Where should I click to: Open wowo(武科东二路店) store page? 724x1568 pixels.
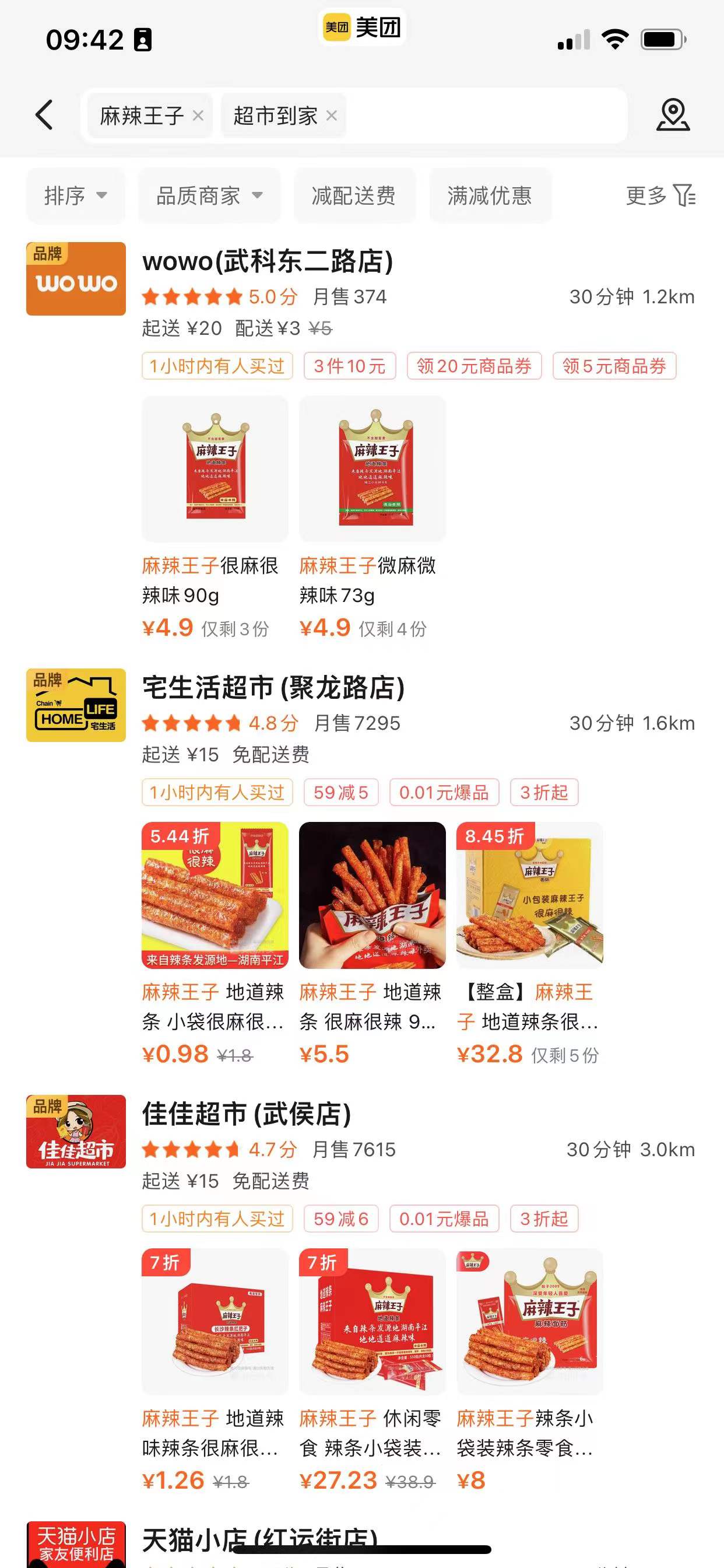tap(268, 261)
